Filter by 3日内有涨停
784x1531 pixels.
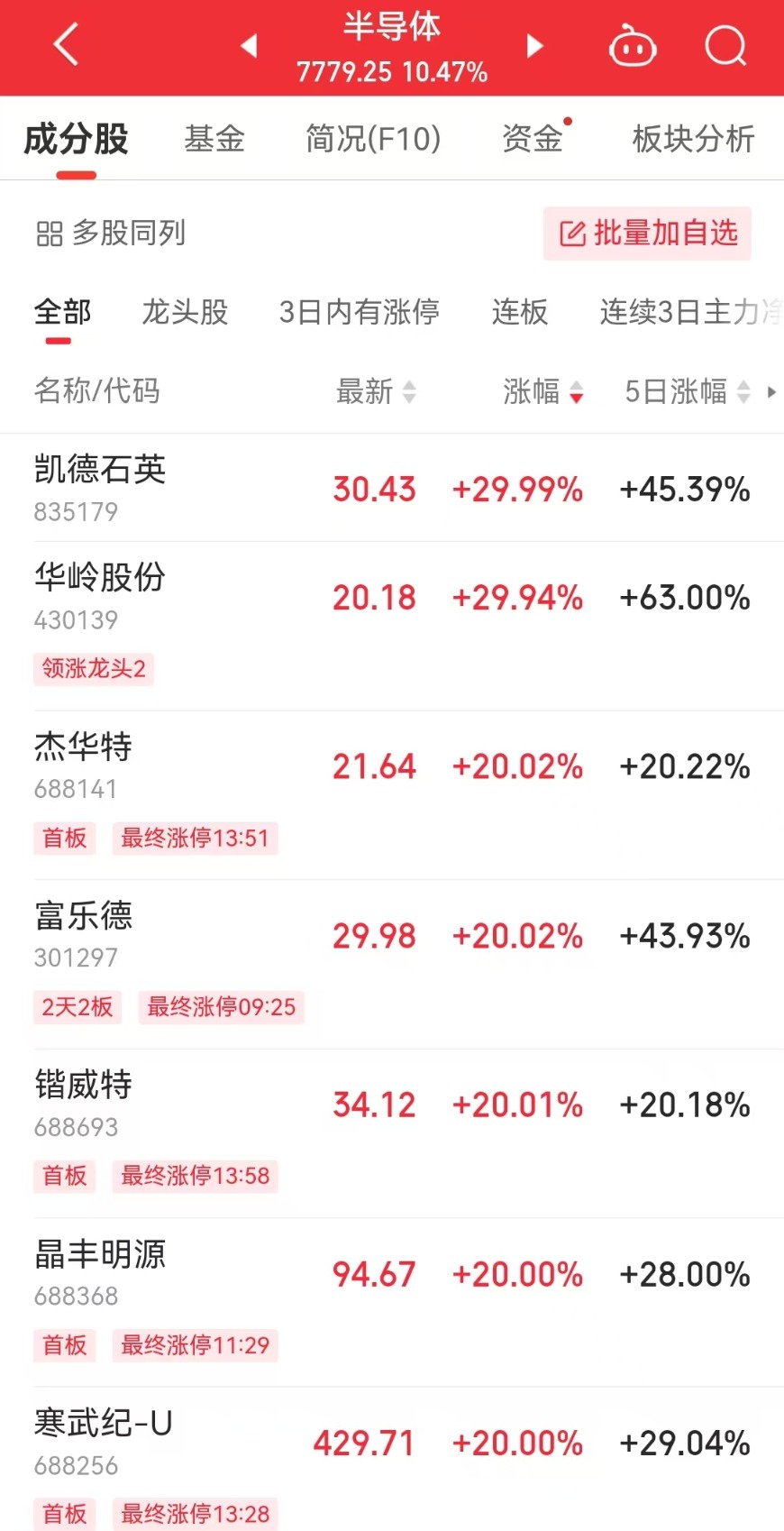(x=360, y=312)
